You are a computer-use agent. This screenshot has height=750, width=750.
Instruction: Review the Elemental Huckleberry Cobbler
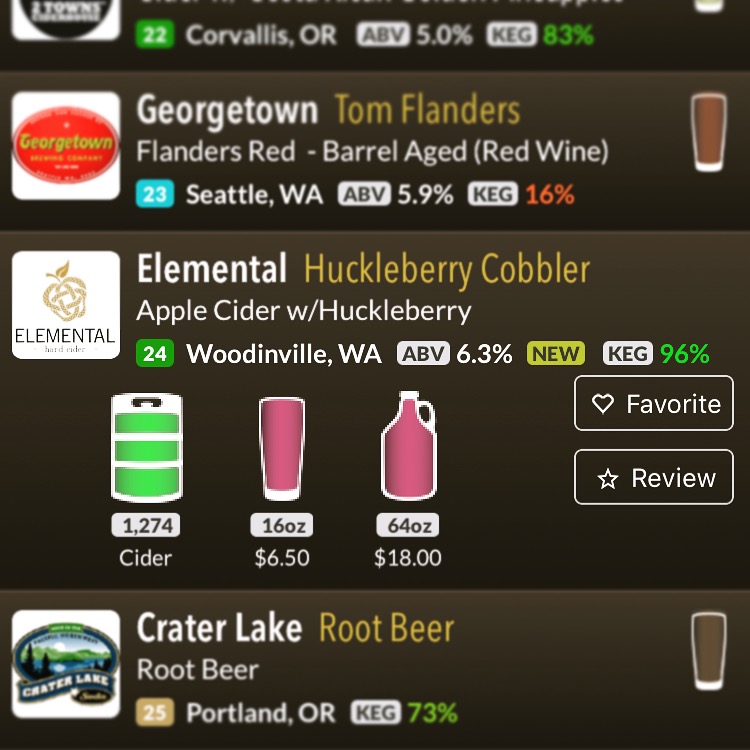[654, 478]
